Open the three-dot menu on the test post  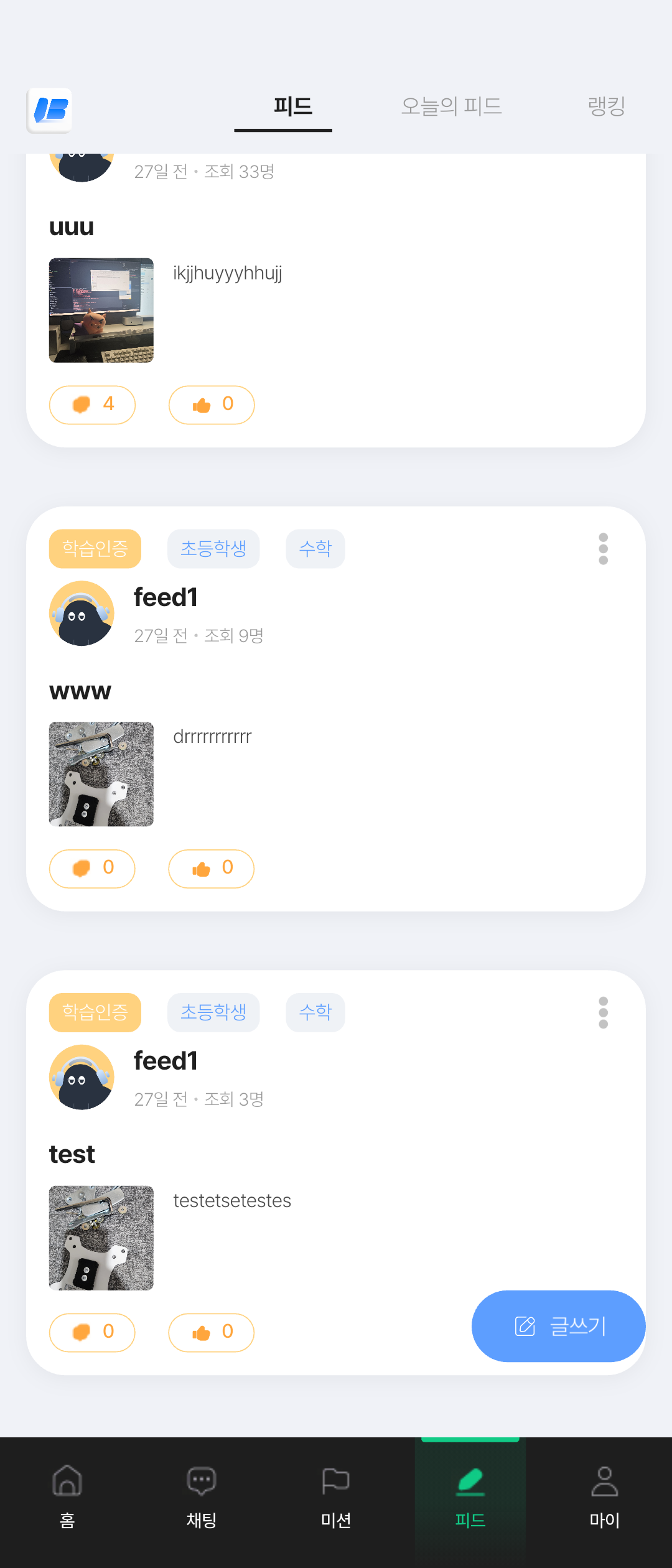point(603,1012)
